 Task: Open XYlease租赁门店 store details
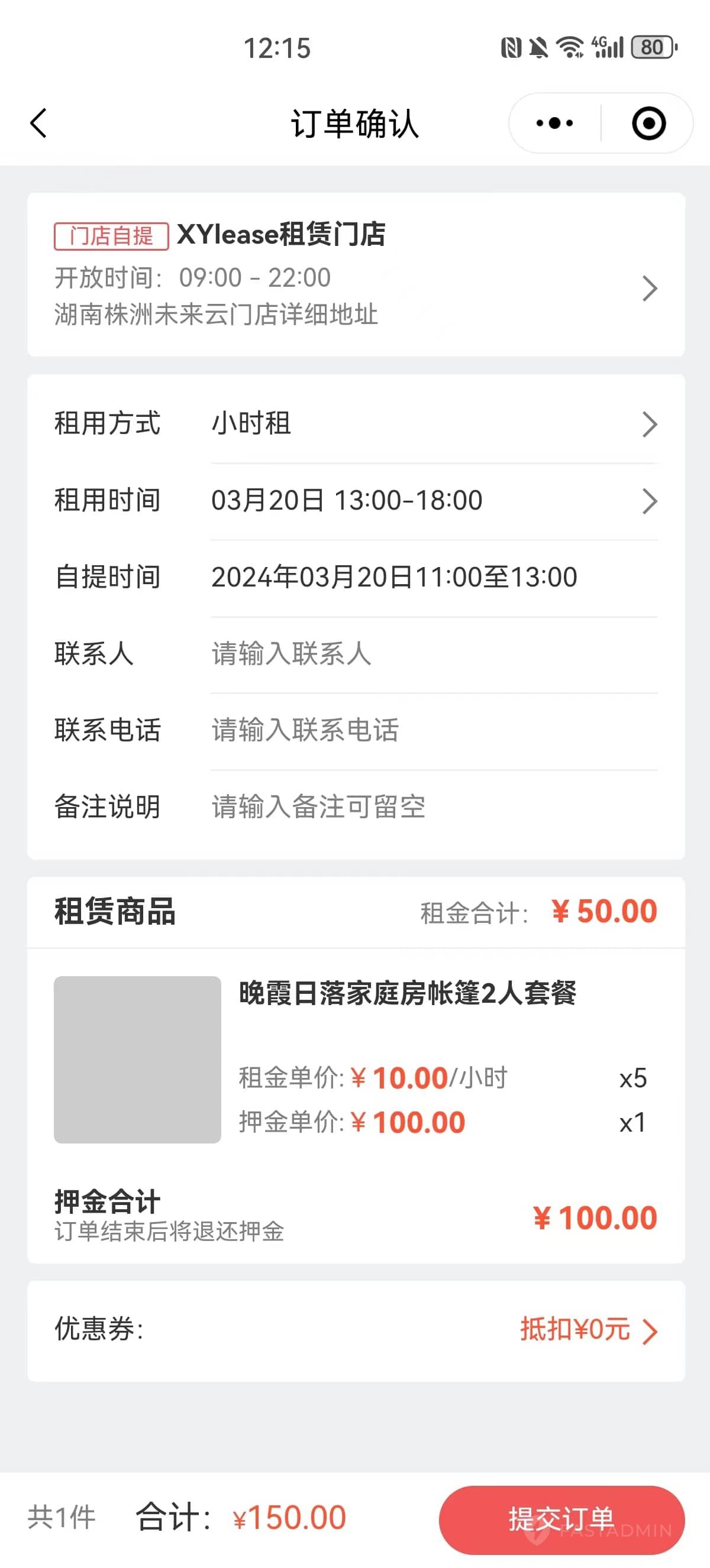click(x=356, y=274)
